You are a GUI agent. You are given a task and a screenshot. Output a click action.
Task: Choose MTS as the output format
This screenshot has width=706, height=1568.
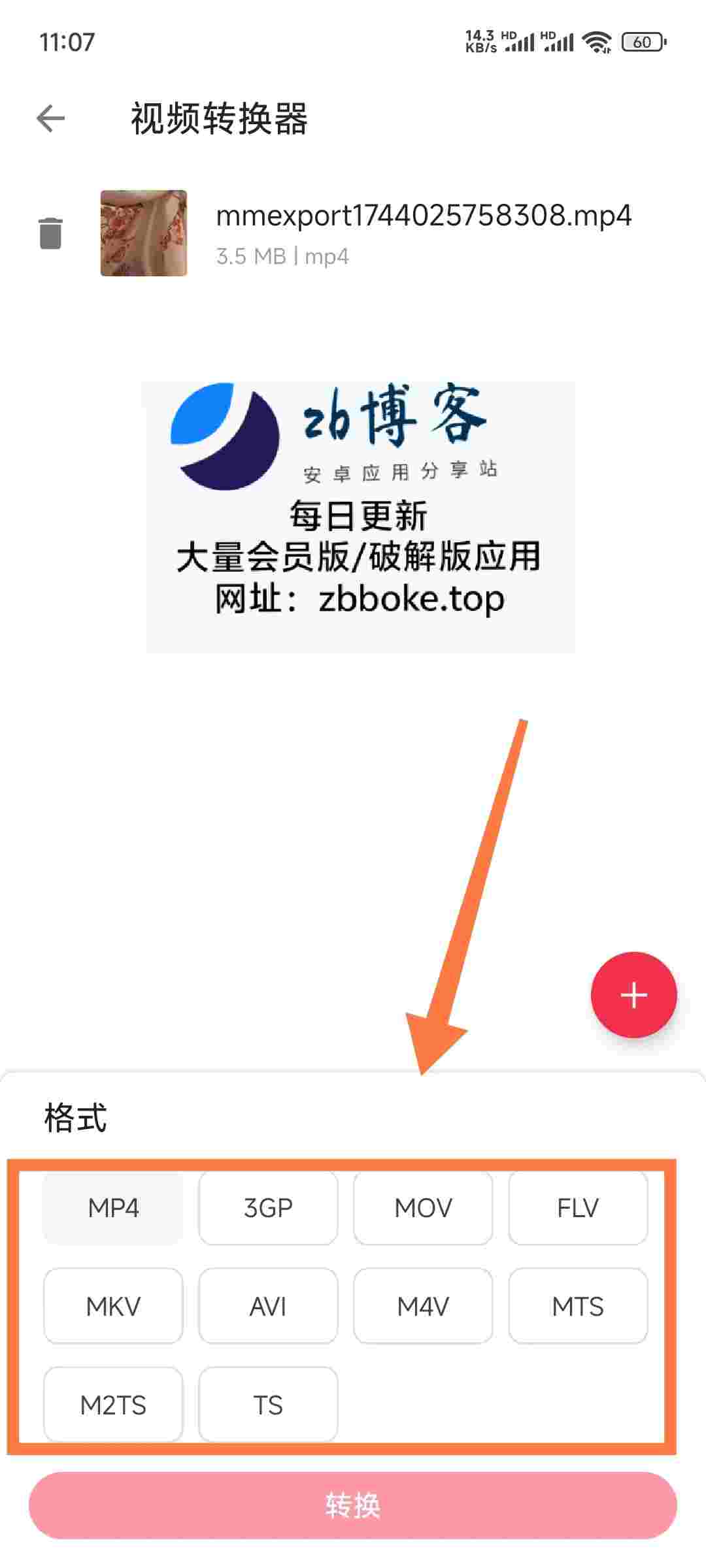pos(578,1307)
